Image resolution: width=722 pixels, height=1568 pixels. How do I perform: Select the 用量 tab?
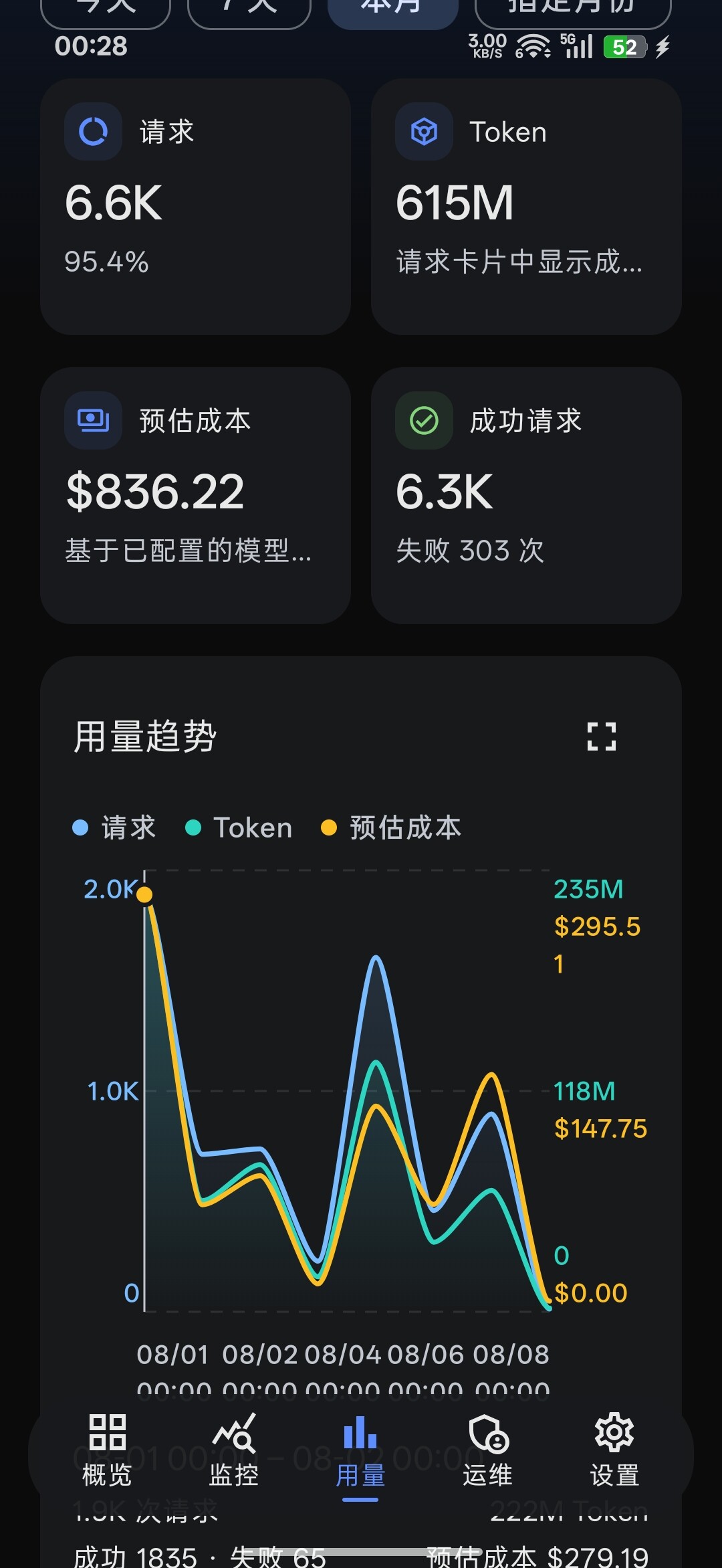tap(360, 1450)
